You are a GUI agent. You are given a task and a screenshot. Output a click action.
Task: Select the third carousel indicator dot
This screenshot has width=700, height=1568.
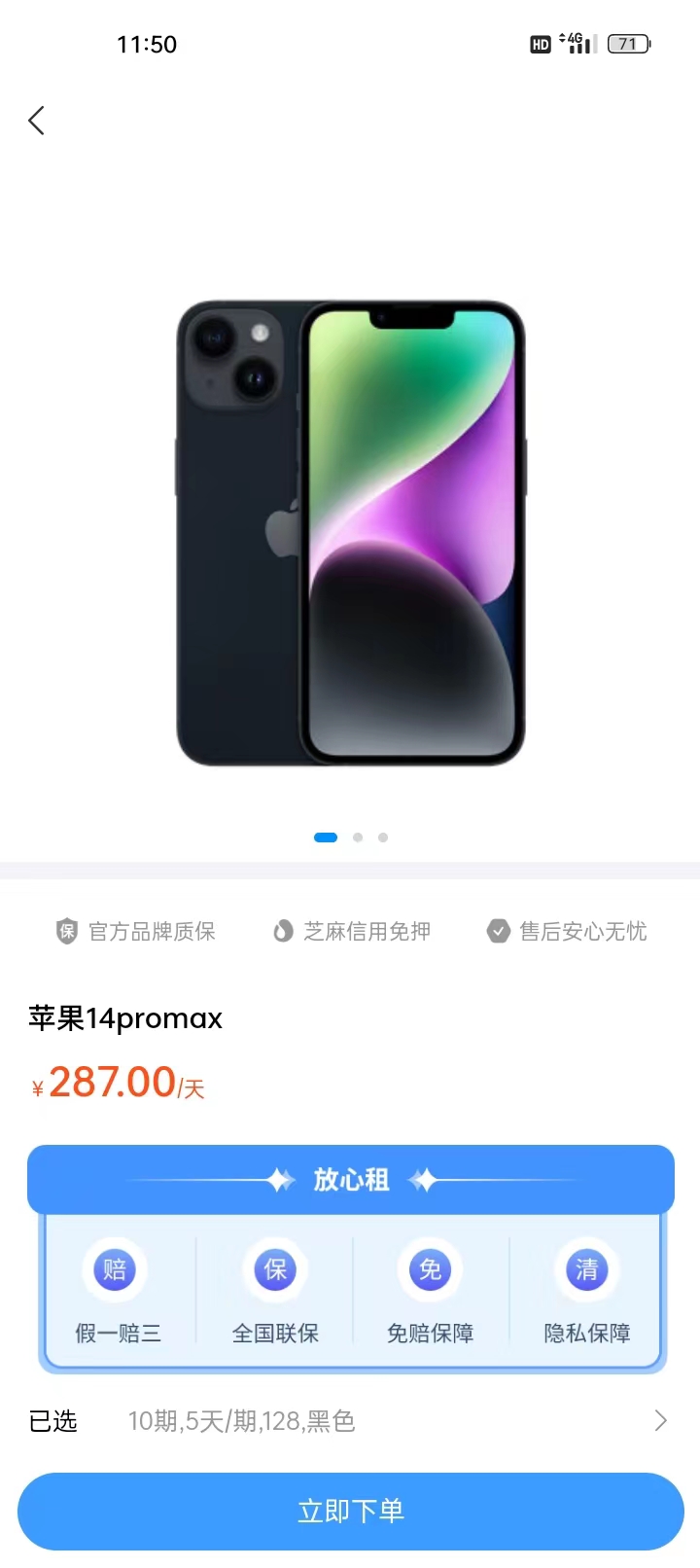pyautogui.click(x=382, y=837)
